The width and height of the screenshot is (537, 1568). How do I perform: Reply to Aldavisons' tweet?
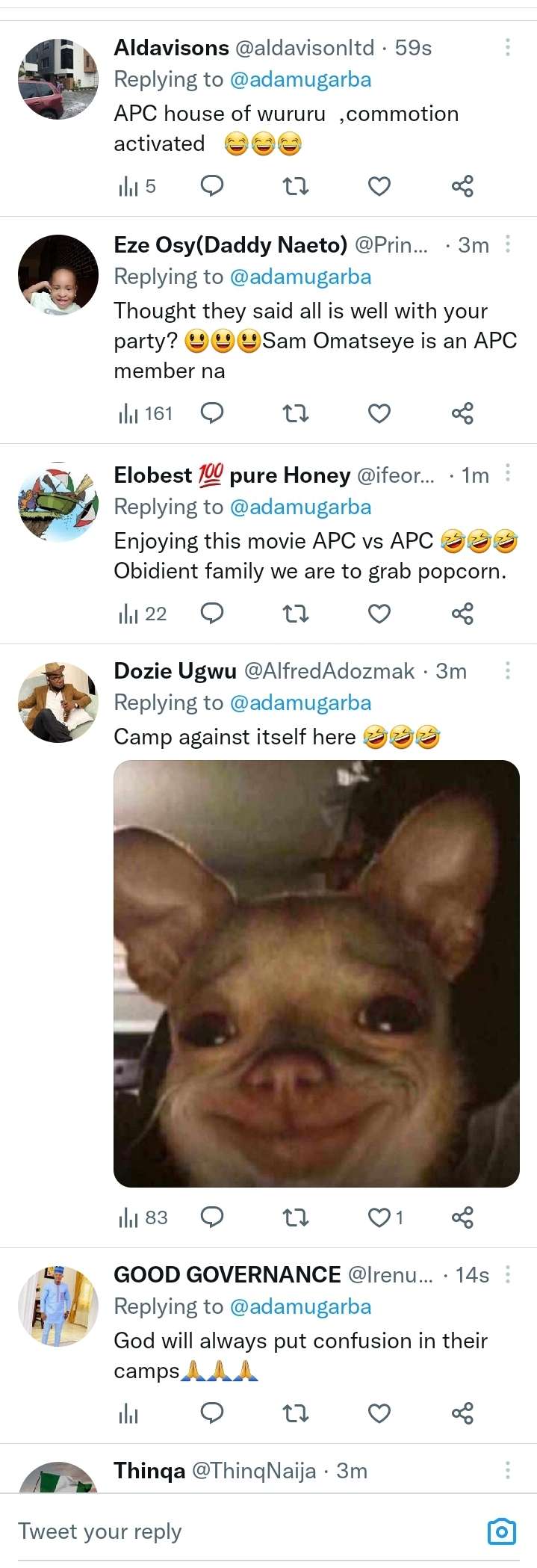coord(213,186)
